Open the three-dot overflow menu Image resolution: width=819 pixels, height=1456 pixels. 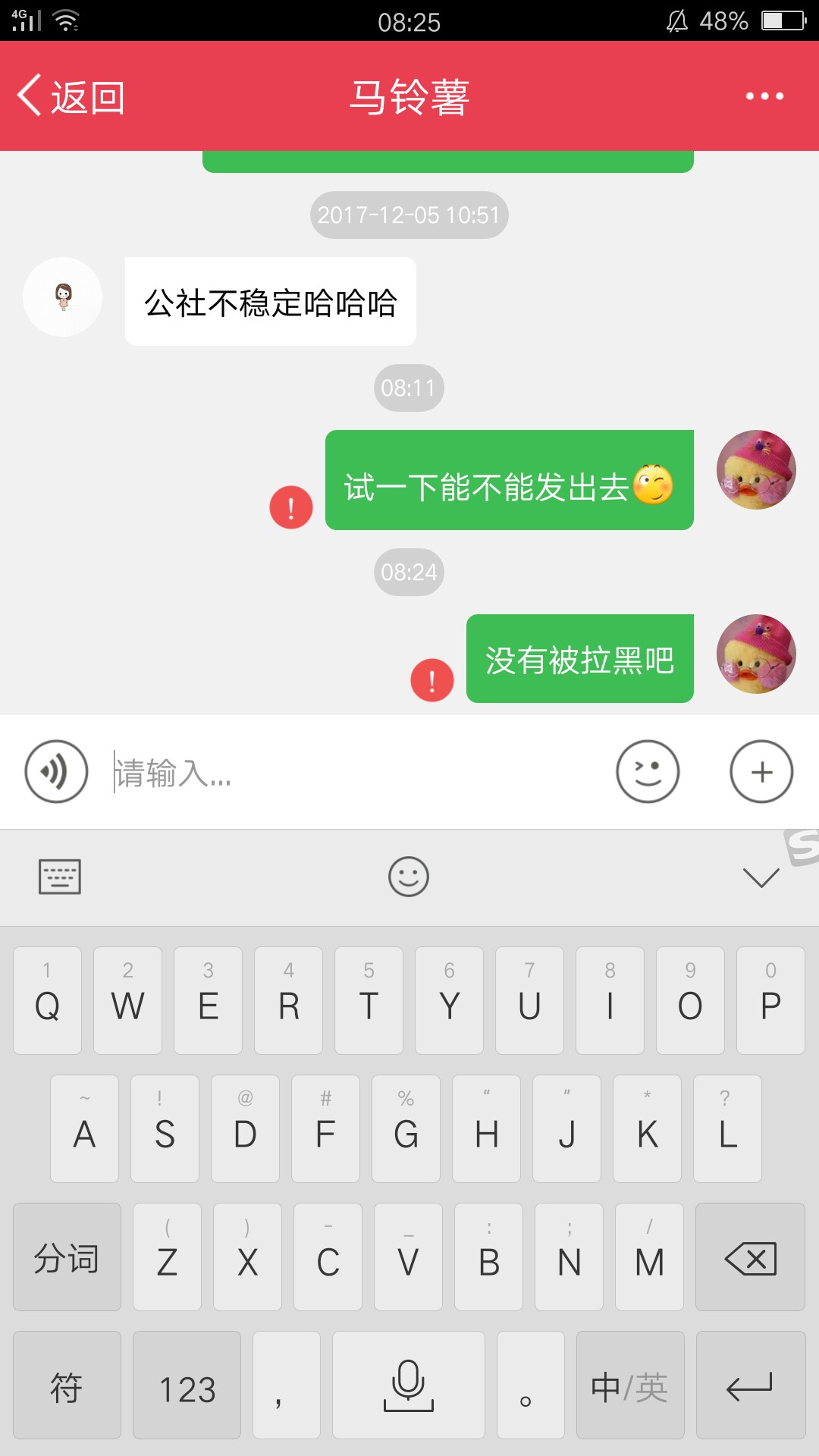[x=764, y=96]
